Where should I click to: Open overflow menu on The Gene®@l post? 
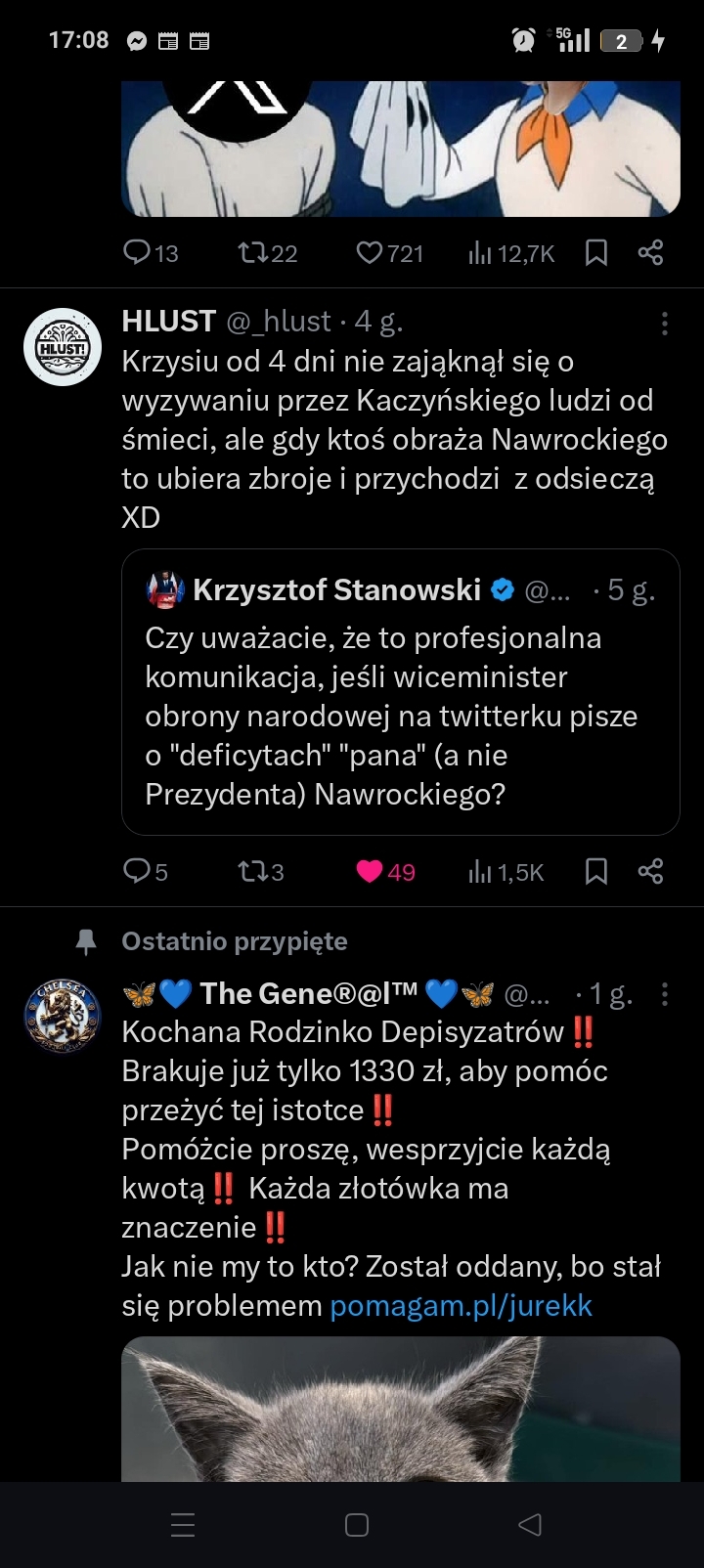pyautogui.click(x=665, y=995)
